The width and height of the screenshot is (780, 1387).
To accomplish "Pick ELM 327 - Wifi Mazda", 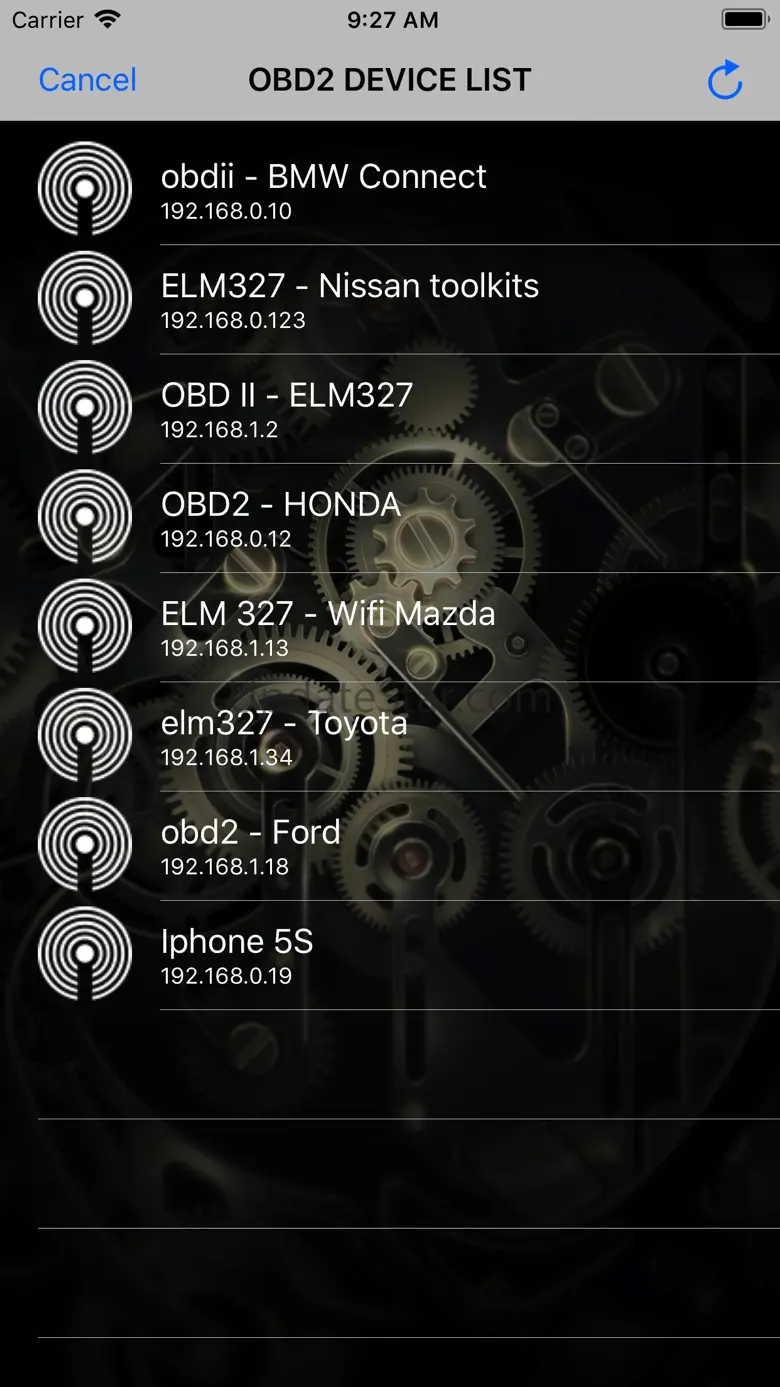I will (x=390, y=627).
